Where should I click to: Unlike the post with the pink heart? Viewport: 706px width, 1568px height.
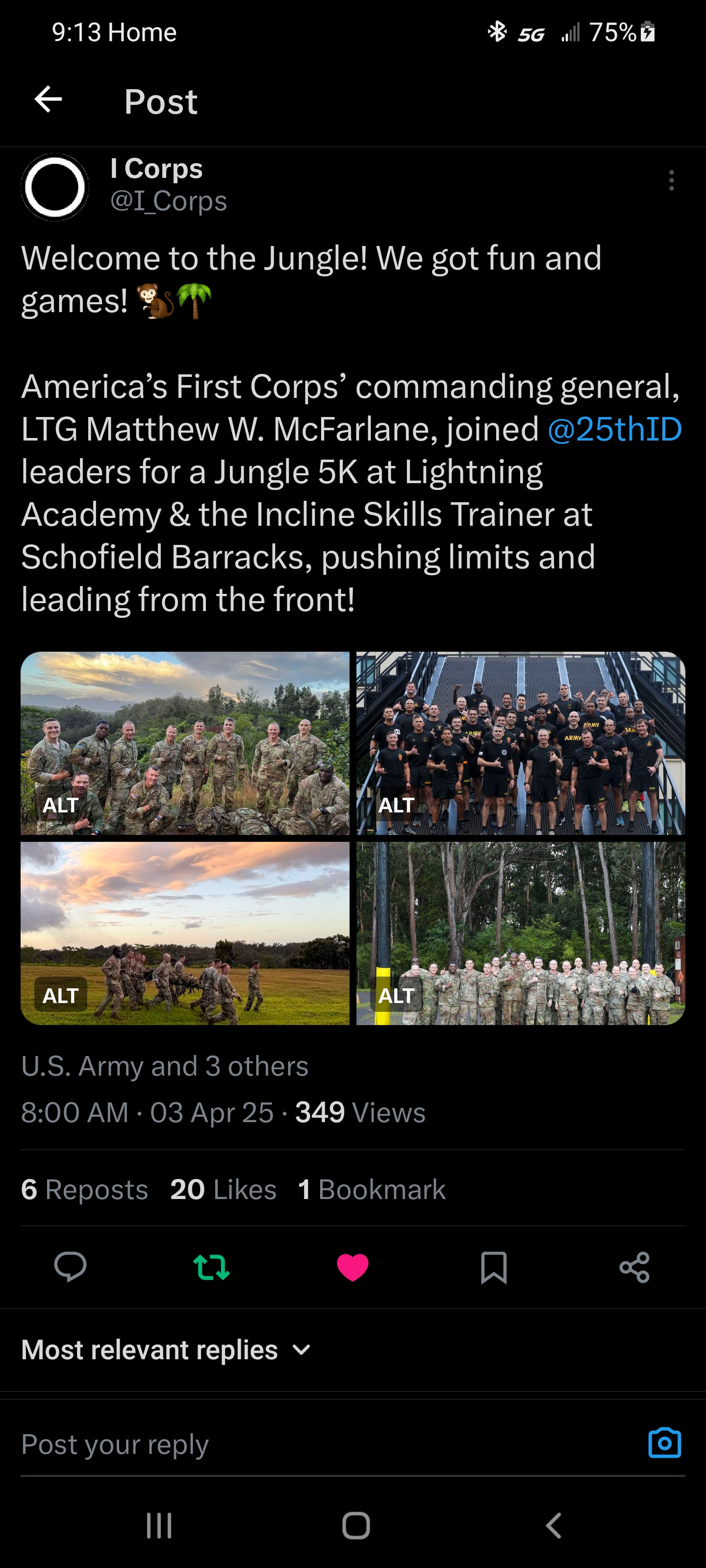point(353,1267)
